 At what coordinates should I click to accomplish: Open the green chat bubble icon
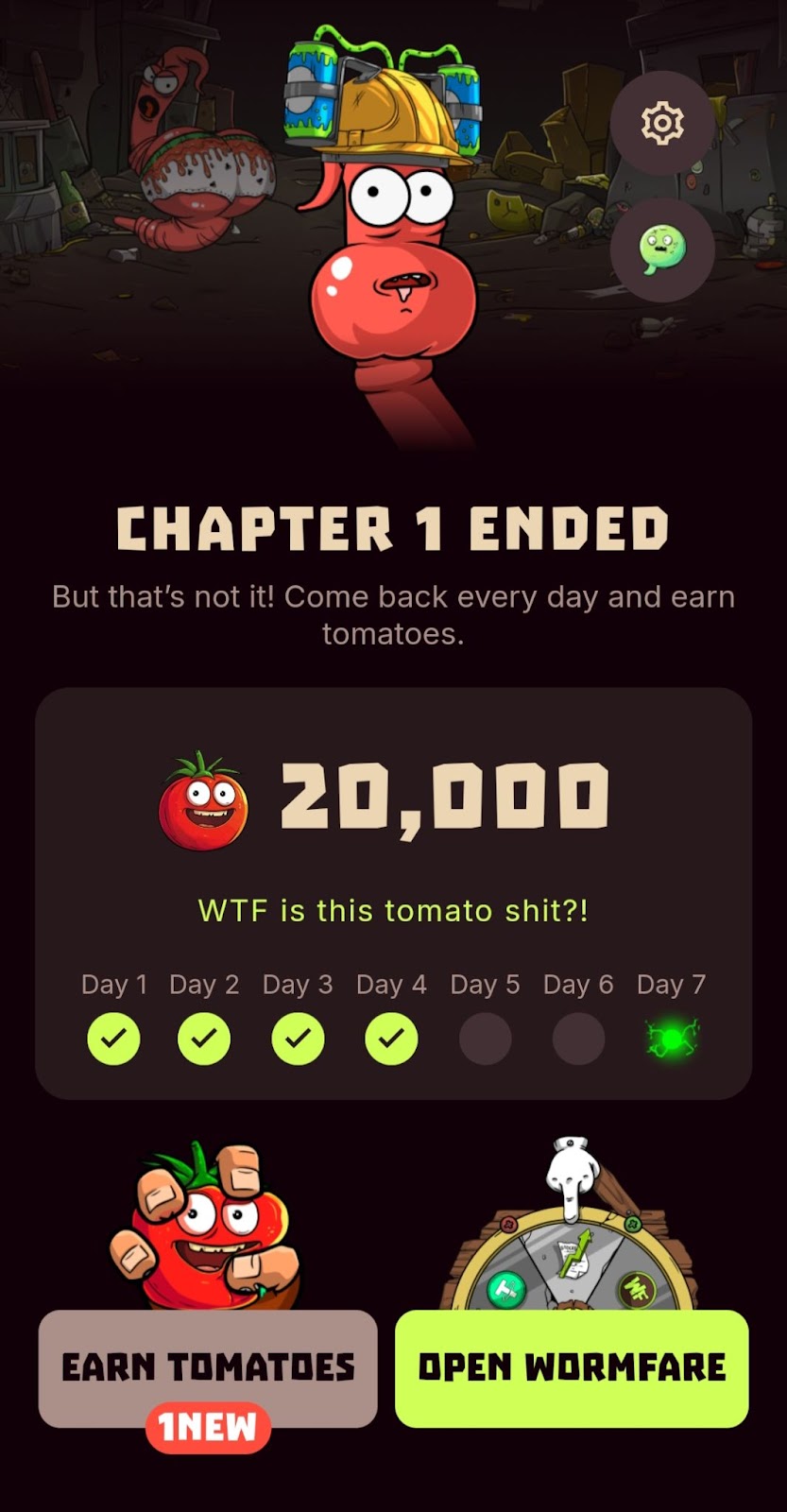[x=661, y=249]
